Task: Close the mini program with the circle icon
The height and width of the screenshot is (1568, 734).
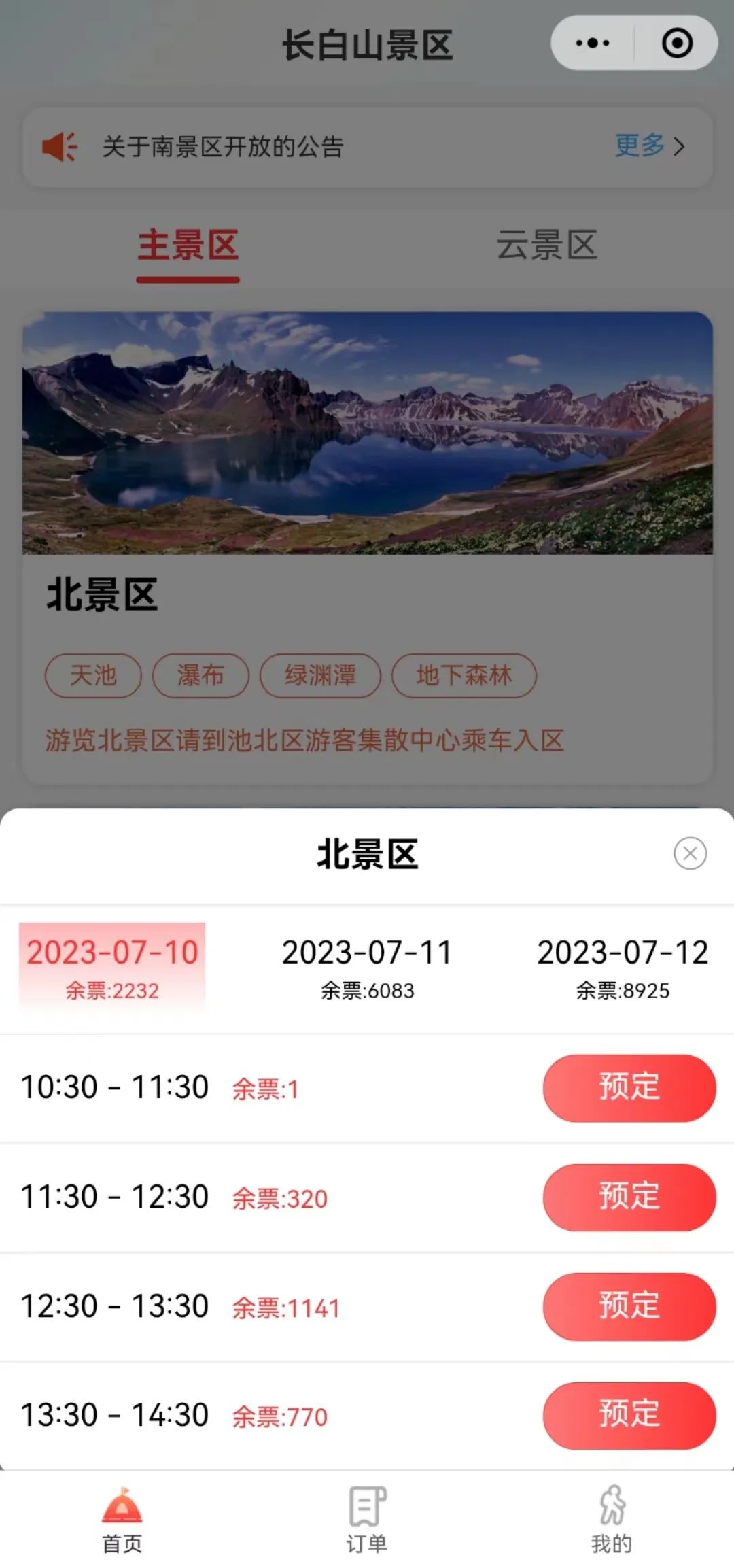Action: pyautogui.click(x=677, y=44)
